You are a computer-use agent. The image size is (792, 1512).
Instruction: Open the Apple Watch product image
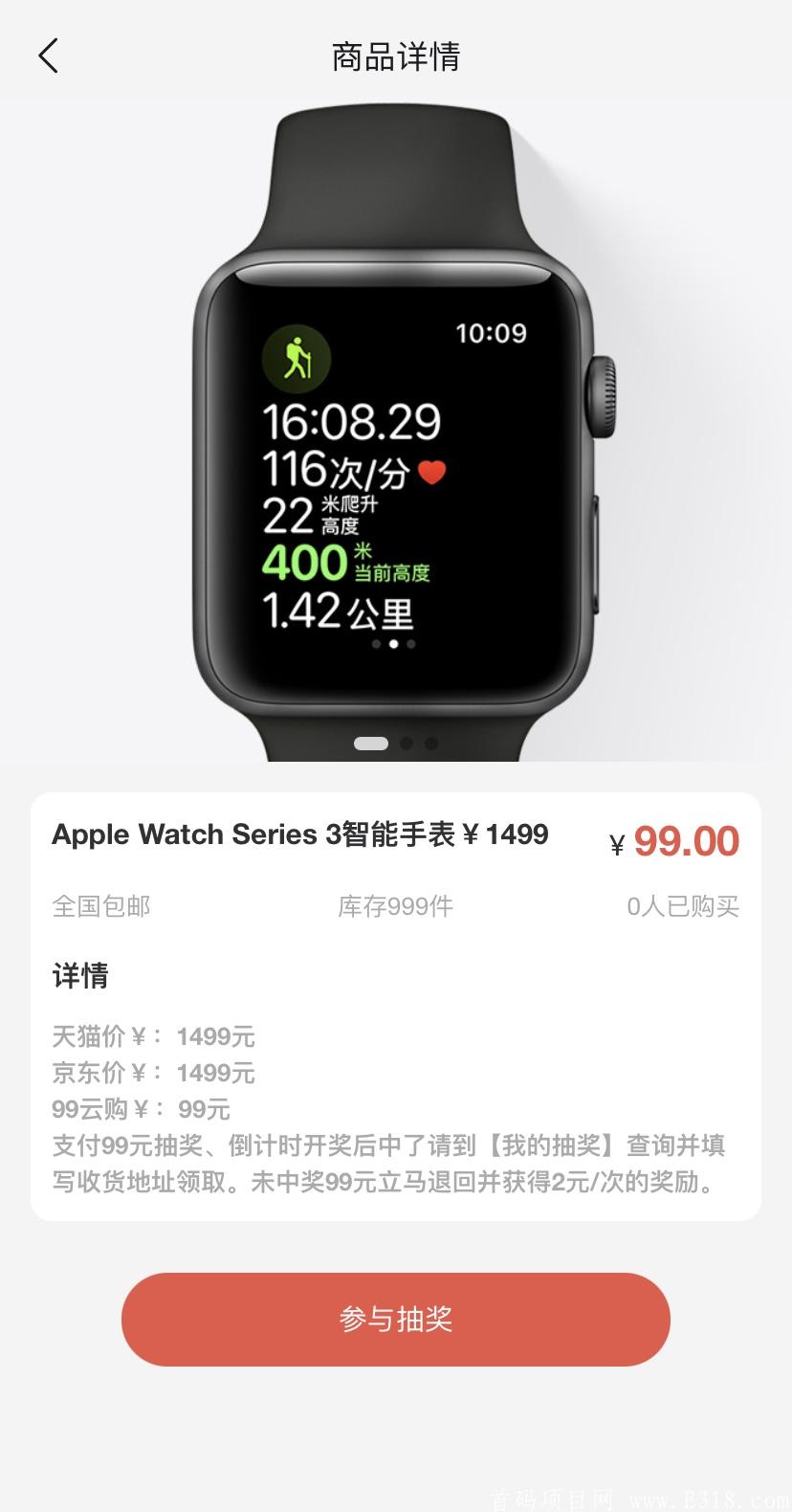(396, 431)
